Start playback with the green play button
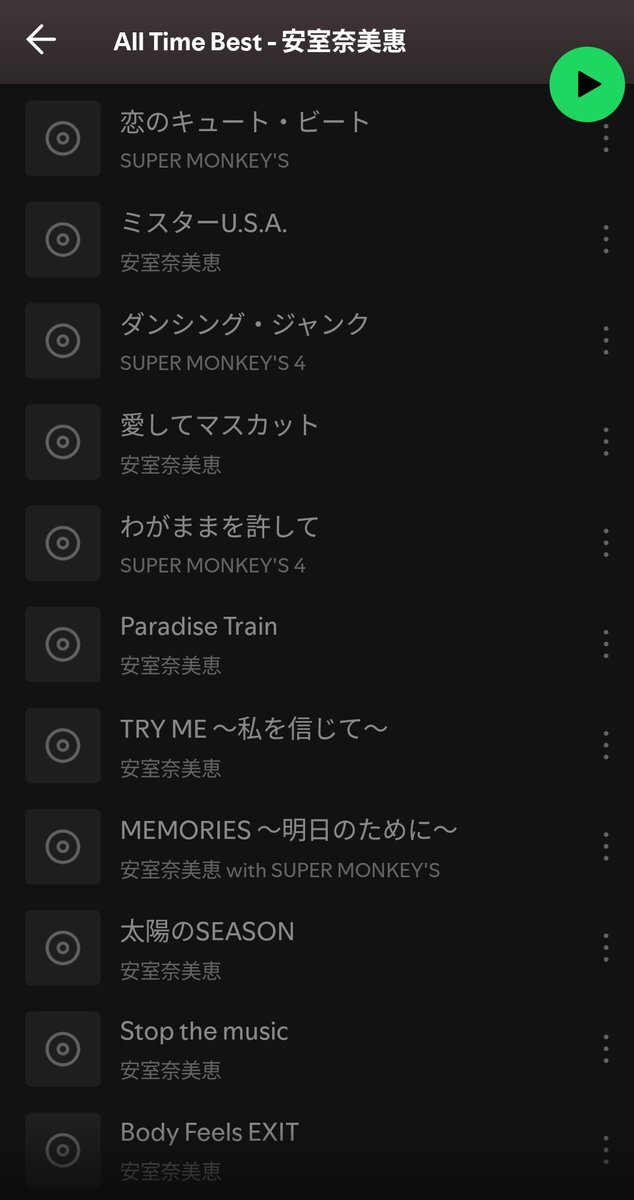This screenshot has height=1200, width=634. point(588,84)
